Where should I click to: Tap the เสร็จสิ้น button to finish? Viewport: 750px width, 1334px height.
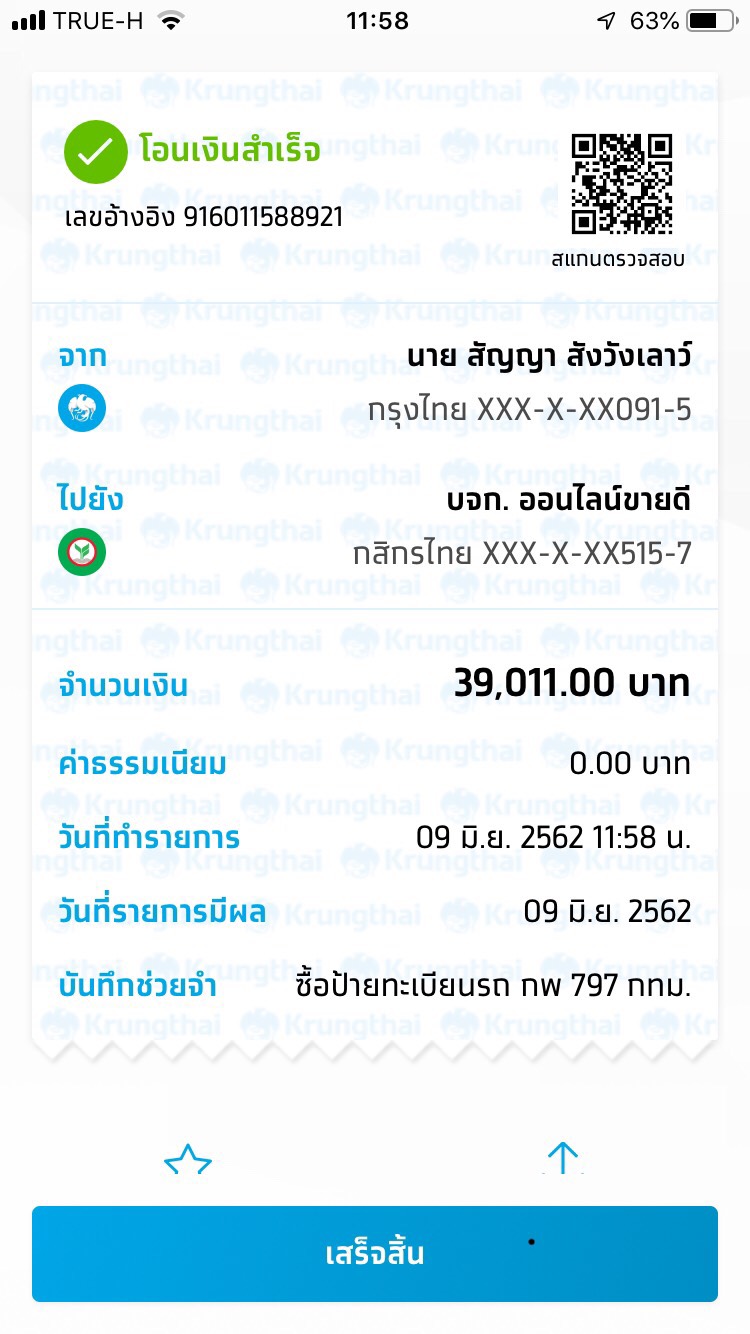click(x=375, y=1254)
